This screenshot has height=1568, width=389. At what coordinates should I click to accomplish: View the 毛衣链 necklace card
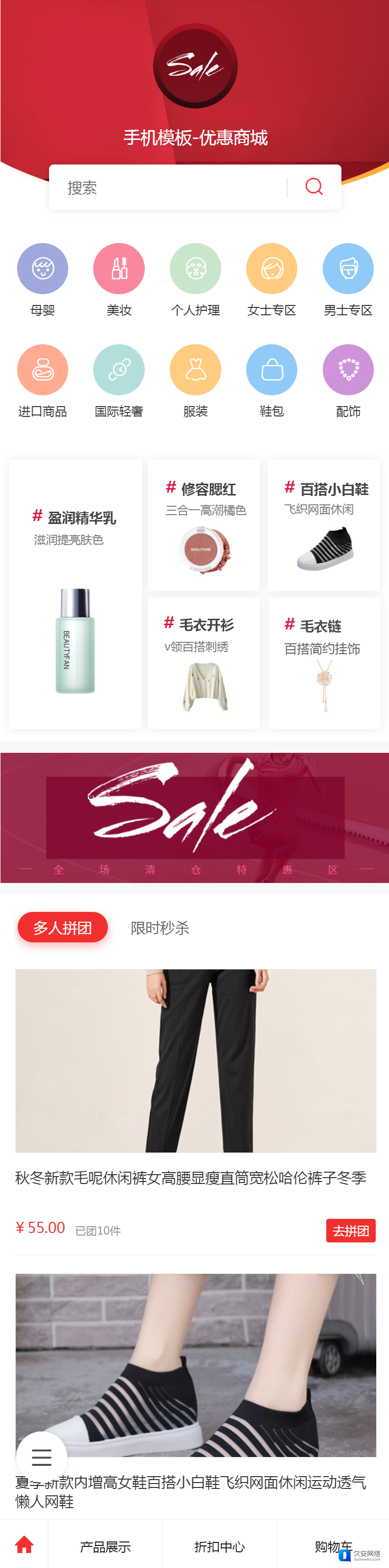point(324,663)
